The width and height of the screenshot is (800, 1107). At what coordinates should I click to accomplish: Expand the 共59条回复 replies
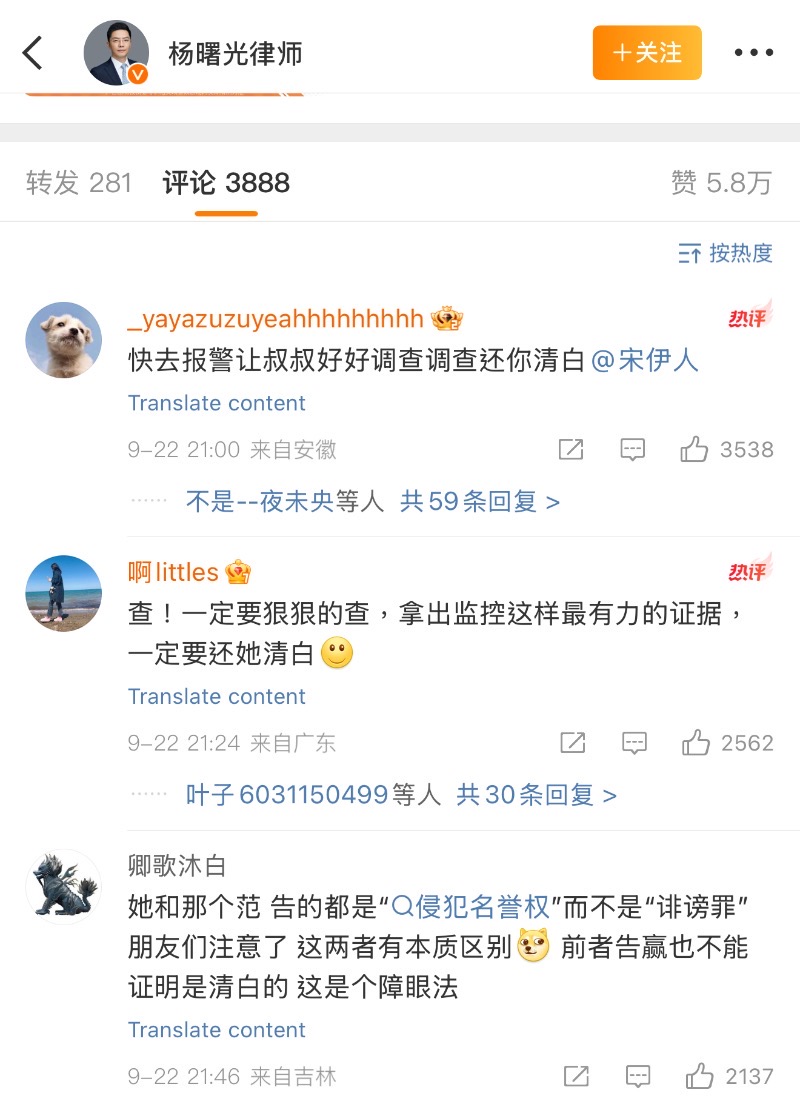tap(479, 501)
